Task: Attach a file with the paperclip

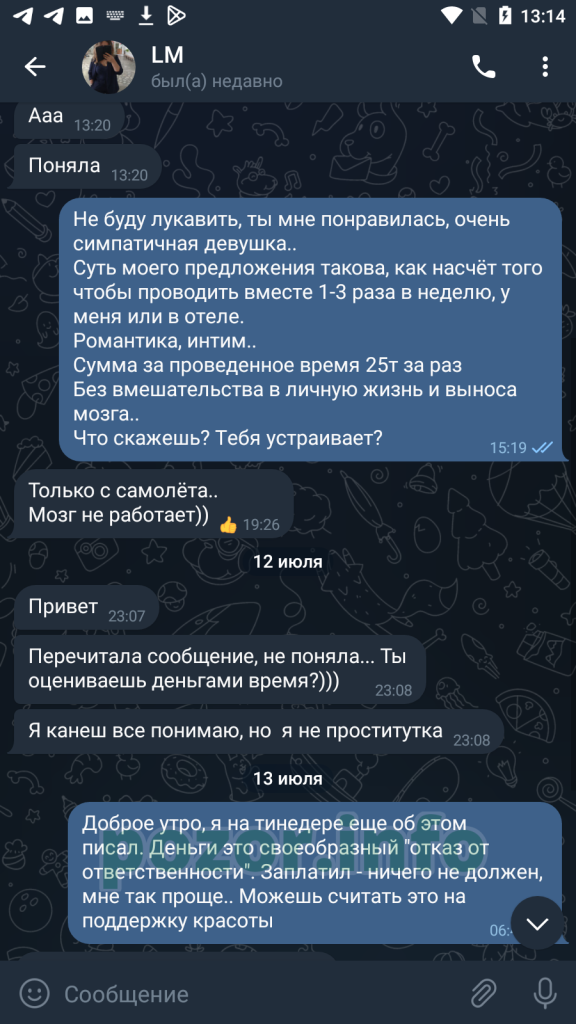Action: 483,994
